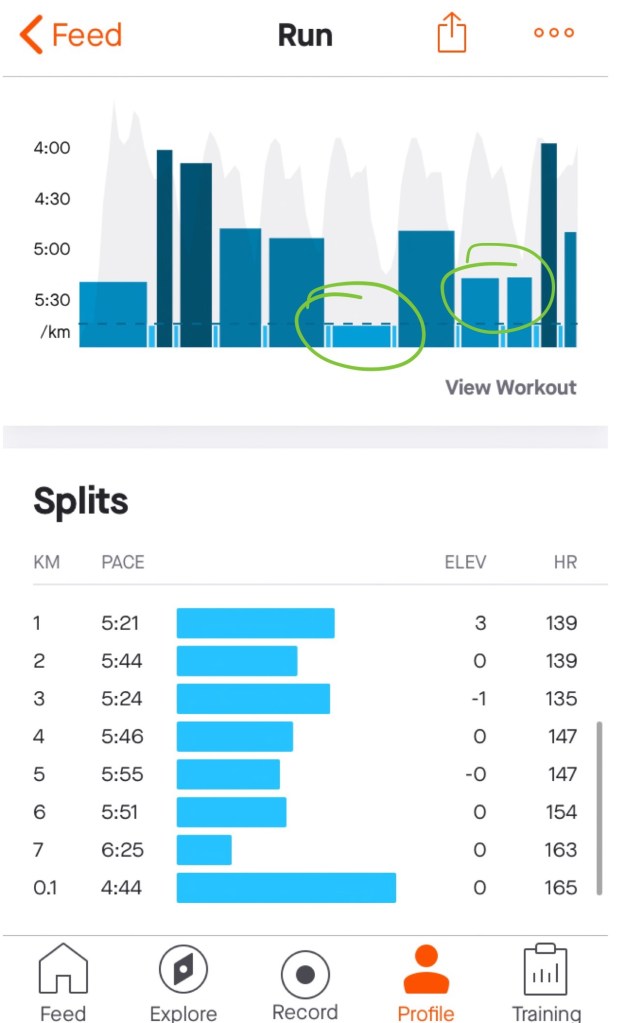
Task: Open the Training tab
Action: 546,981
